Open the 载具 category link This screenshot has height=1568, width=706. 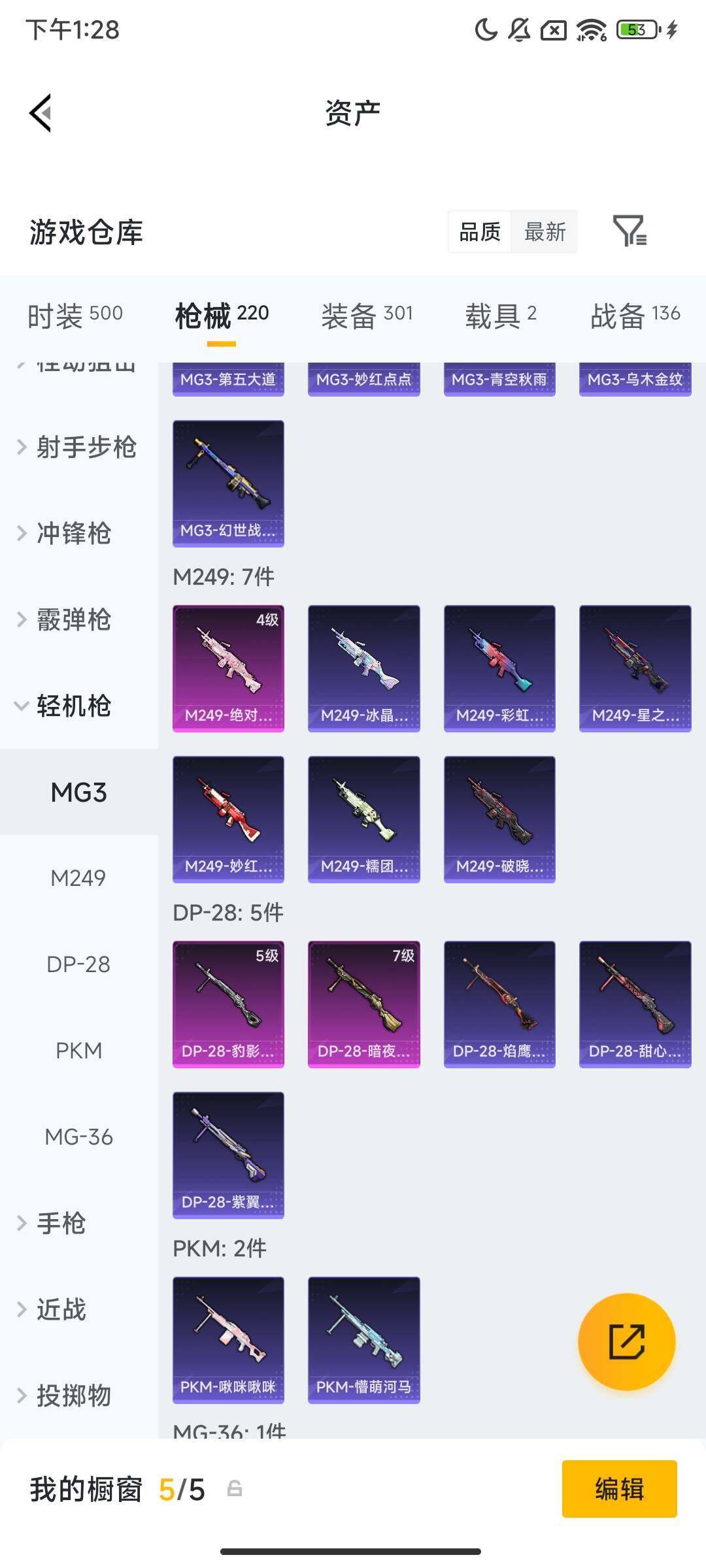tap(501, 314)
